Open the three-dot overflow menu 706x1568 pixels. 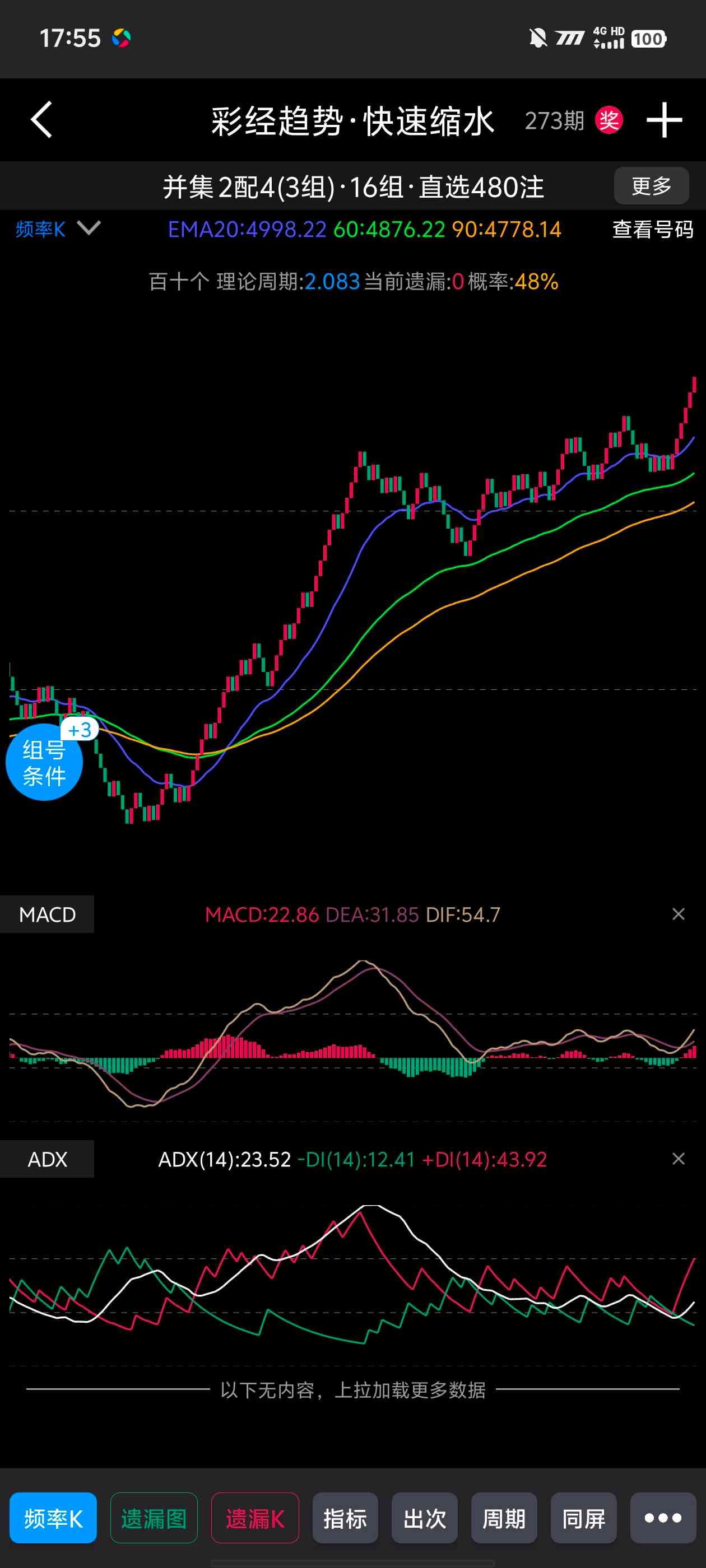pos(663,1519)
